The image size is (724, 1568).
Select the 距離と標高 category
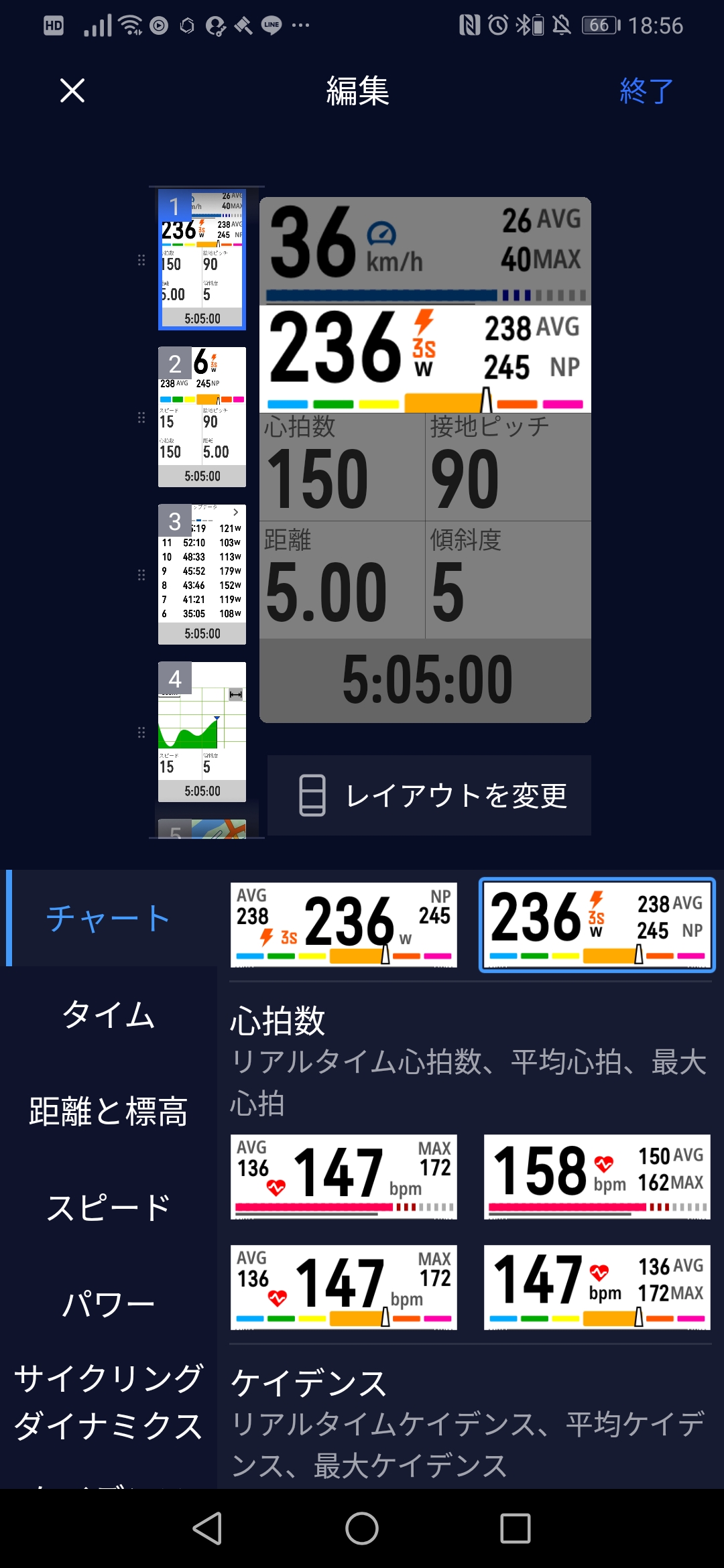(x=107, y=1110)
